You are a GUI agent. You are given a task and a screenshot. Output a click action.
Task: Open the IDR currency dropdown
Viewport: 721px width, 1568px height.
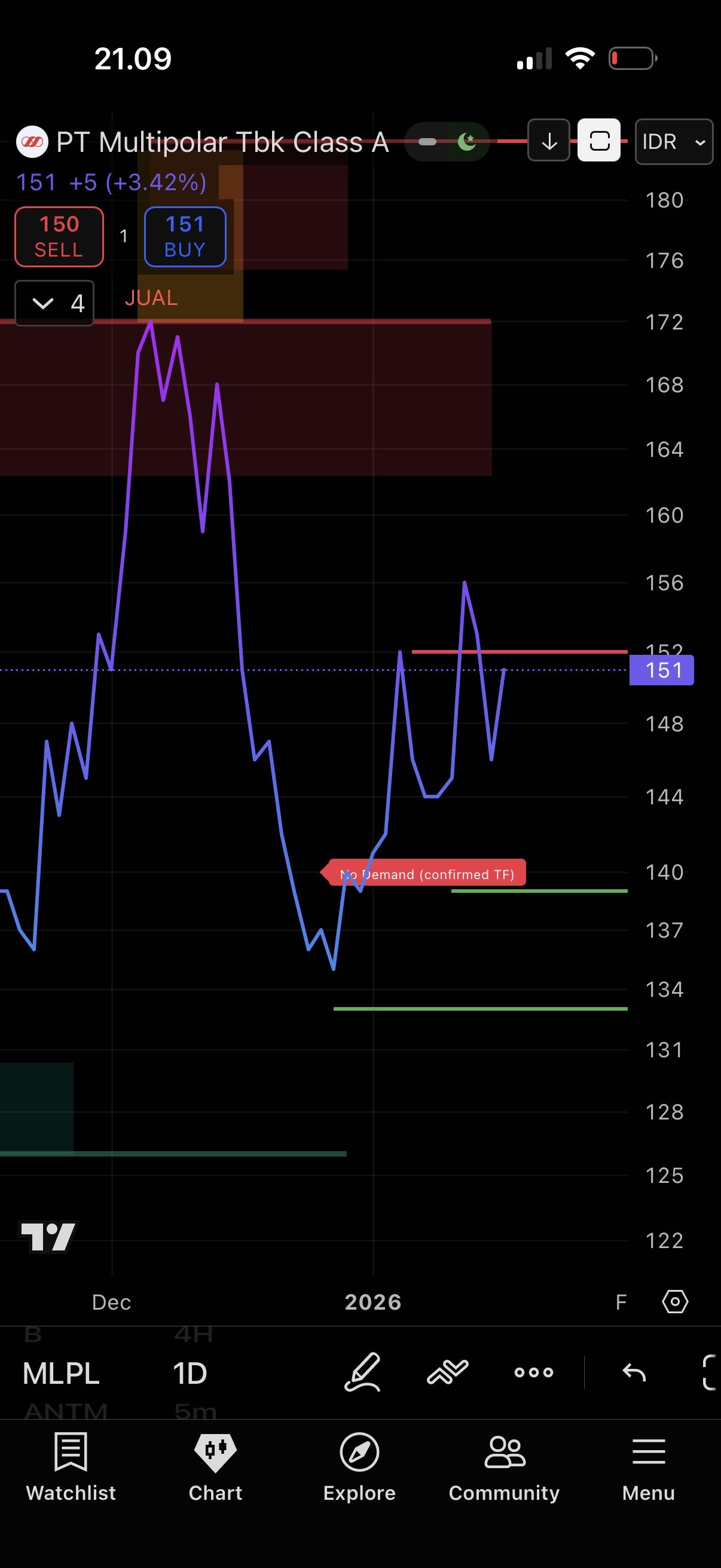pyautogui.click(x=673, y=142)
